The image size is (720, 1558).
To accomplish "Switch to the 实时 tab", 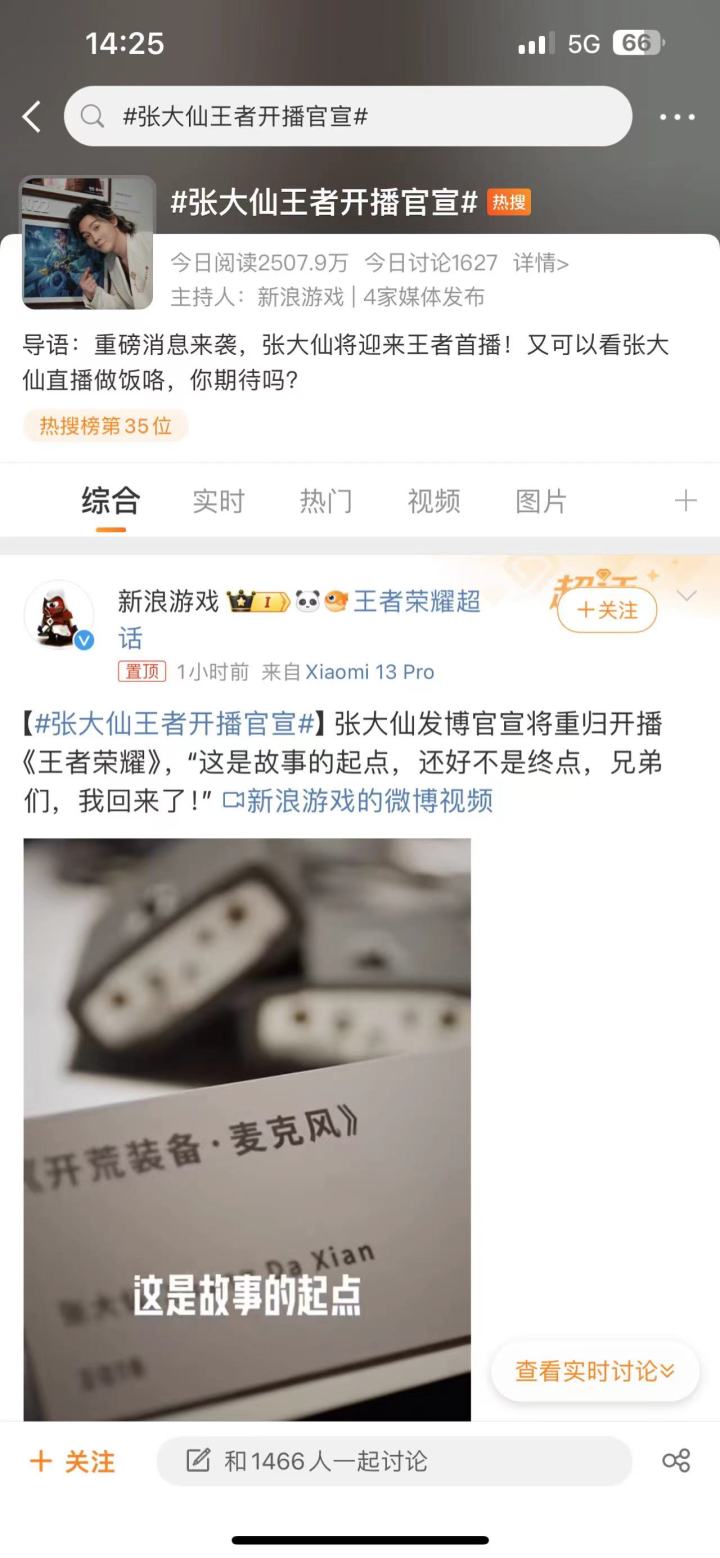I will (x=218, y=501).
